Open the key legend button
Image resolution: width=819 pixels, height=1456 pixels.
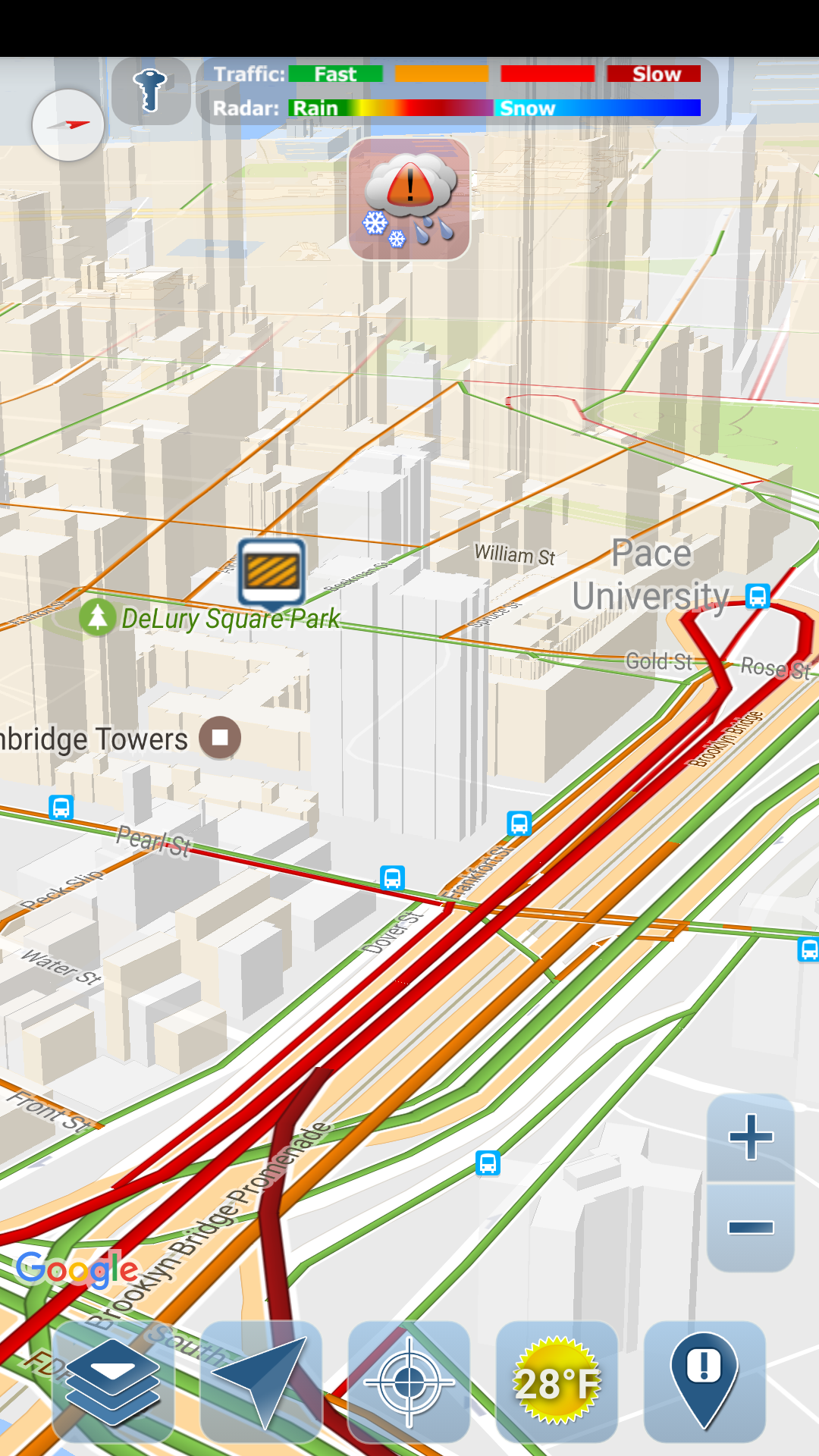(x=150, y=91)
